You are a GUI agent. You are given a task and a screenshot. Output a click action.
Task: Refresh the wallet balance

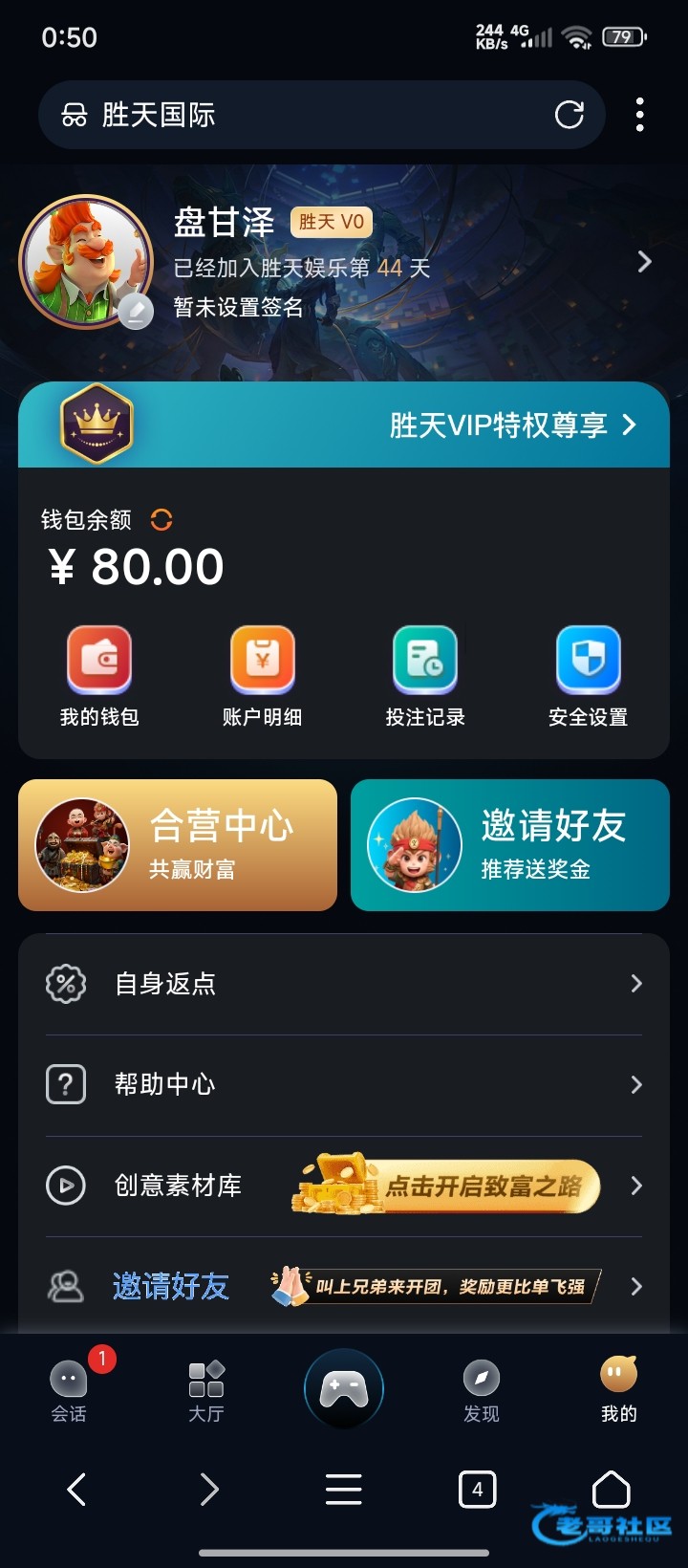pyautogui.click(x=161, y=519)
